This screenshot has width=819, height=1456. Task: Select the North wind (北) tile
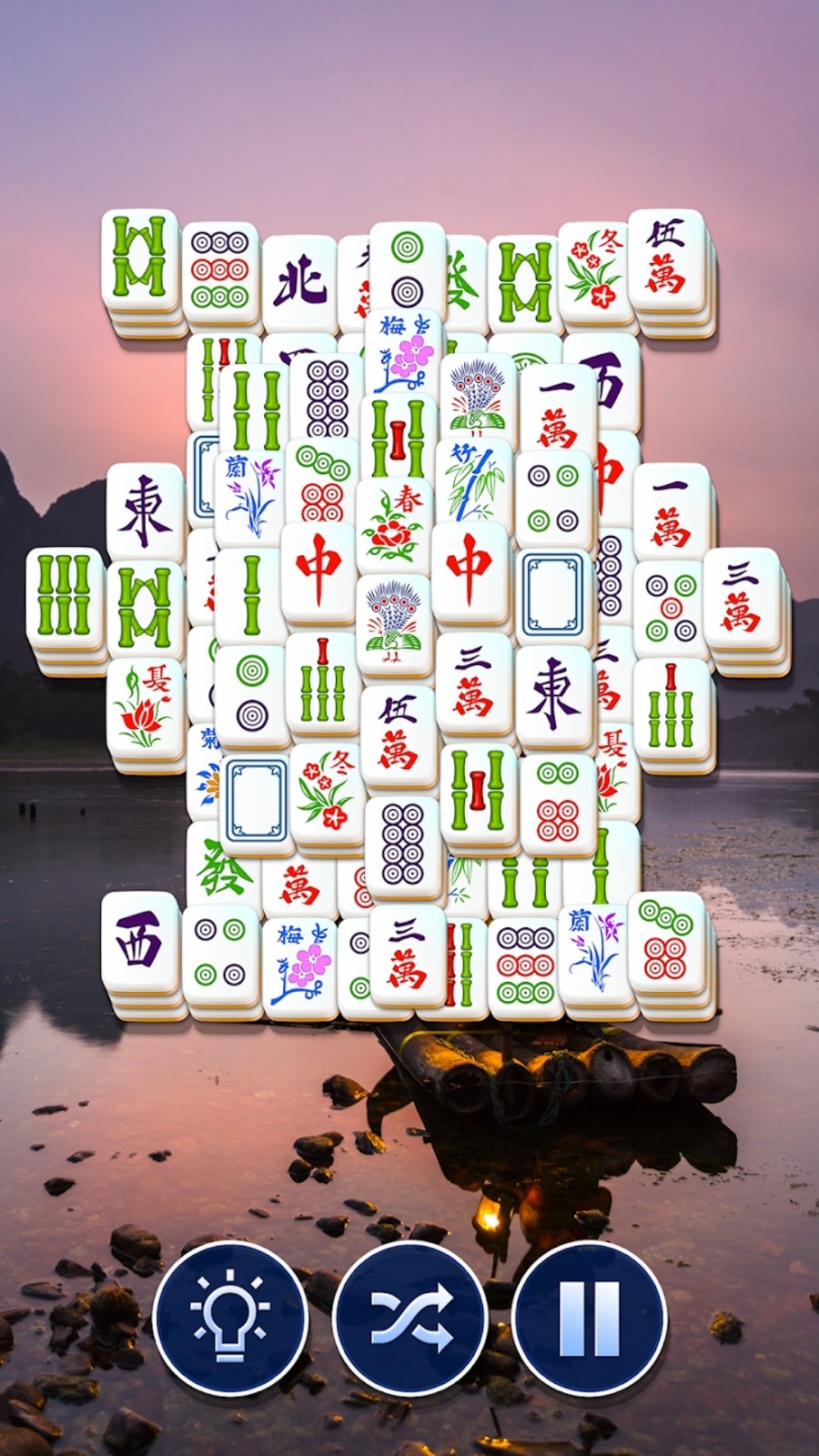(300, 281)
